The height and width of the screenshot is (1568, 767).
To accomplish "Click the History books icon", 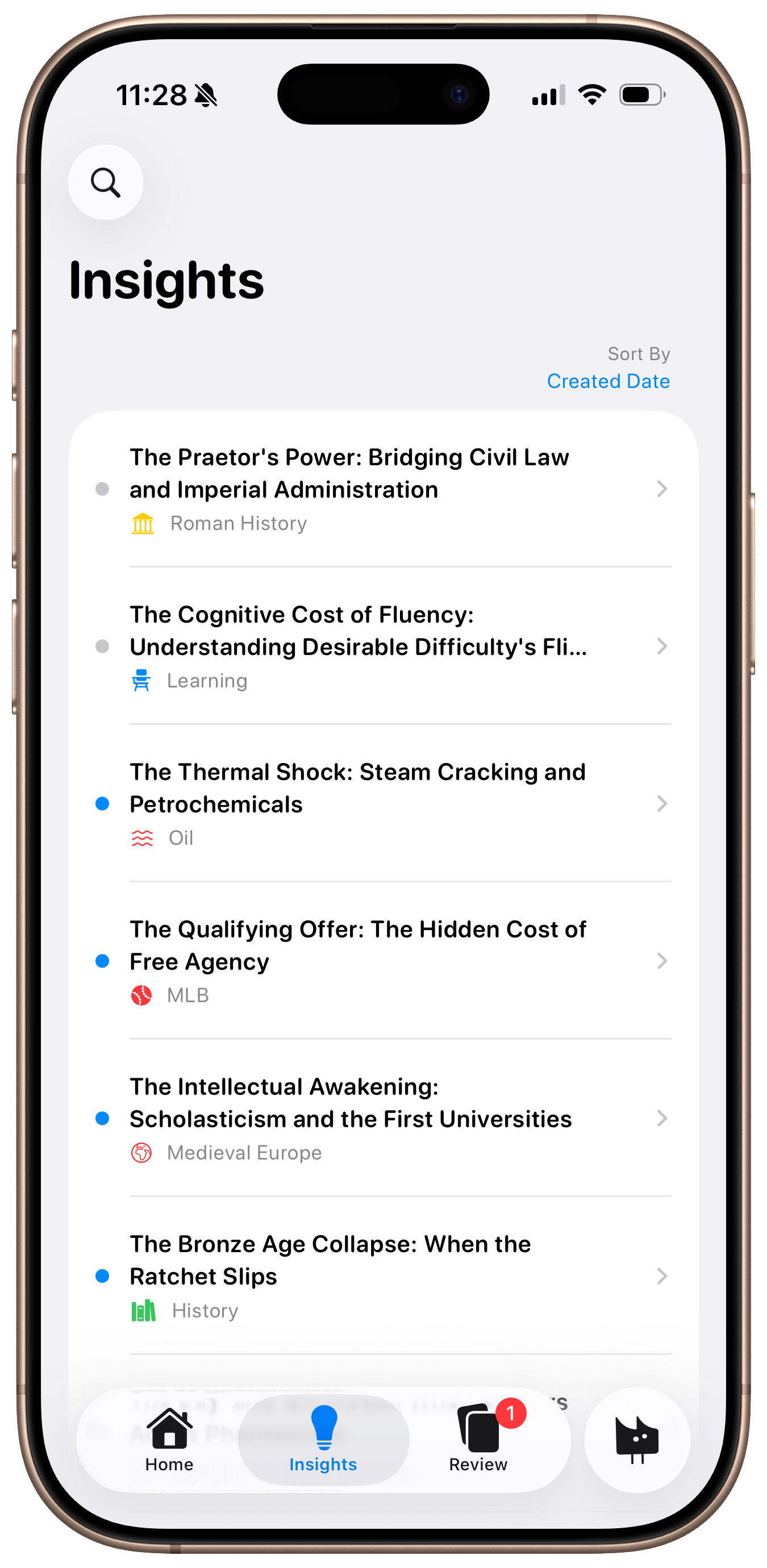I will [144, 1310].
